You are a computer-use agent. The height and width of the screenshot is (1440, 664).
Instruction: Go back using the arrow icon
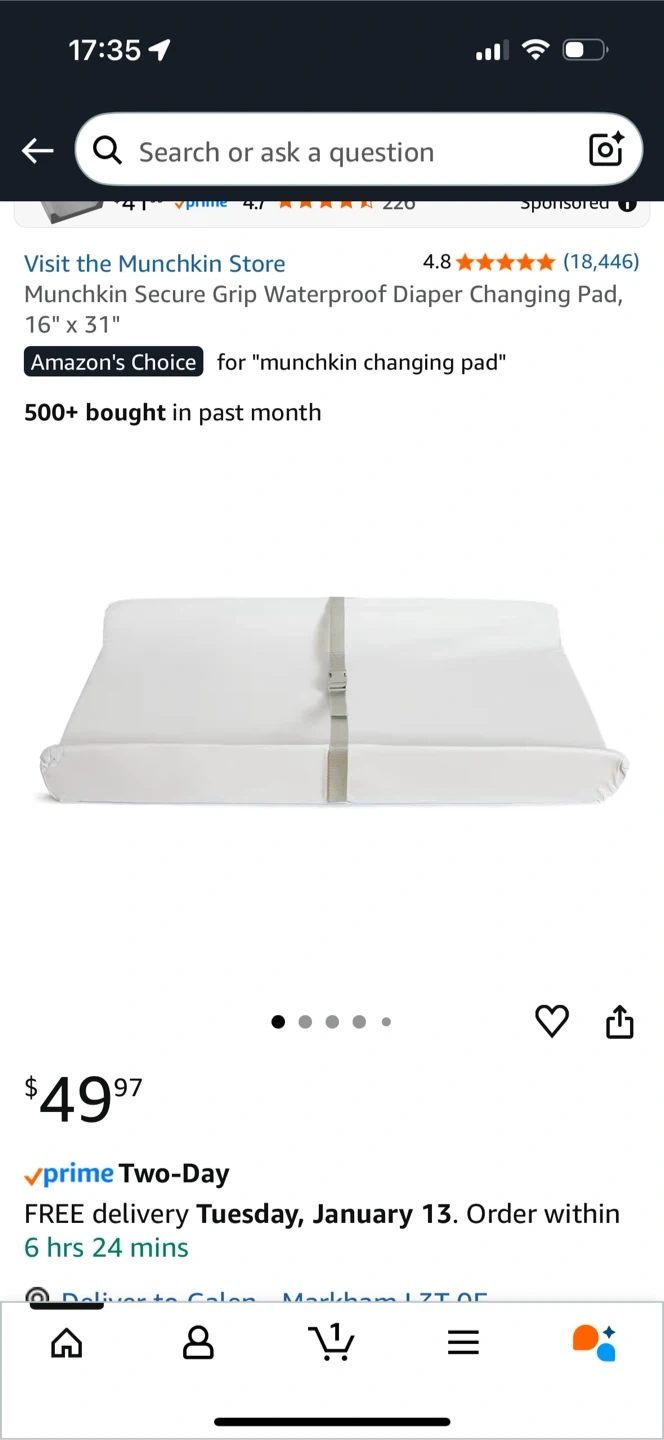tap(38, 151)
